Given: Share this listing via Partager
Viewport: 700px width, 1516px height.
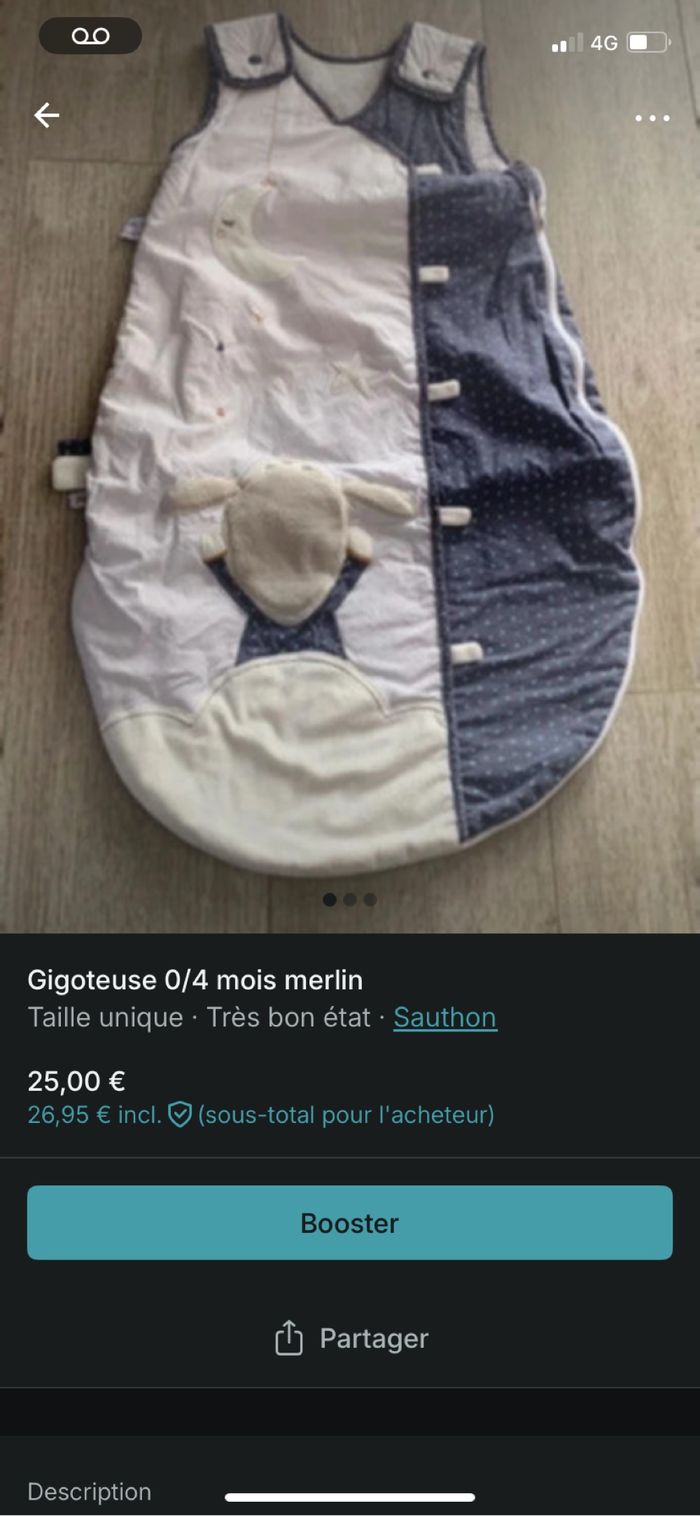Looking at the screenshot, I should pos(350,1338).
